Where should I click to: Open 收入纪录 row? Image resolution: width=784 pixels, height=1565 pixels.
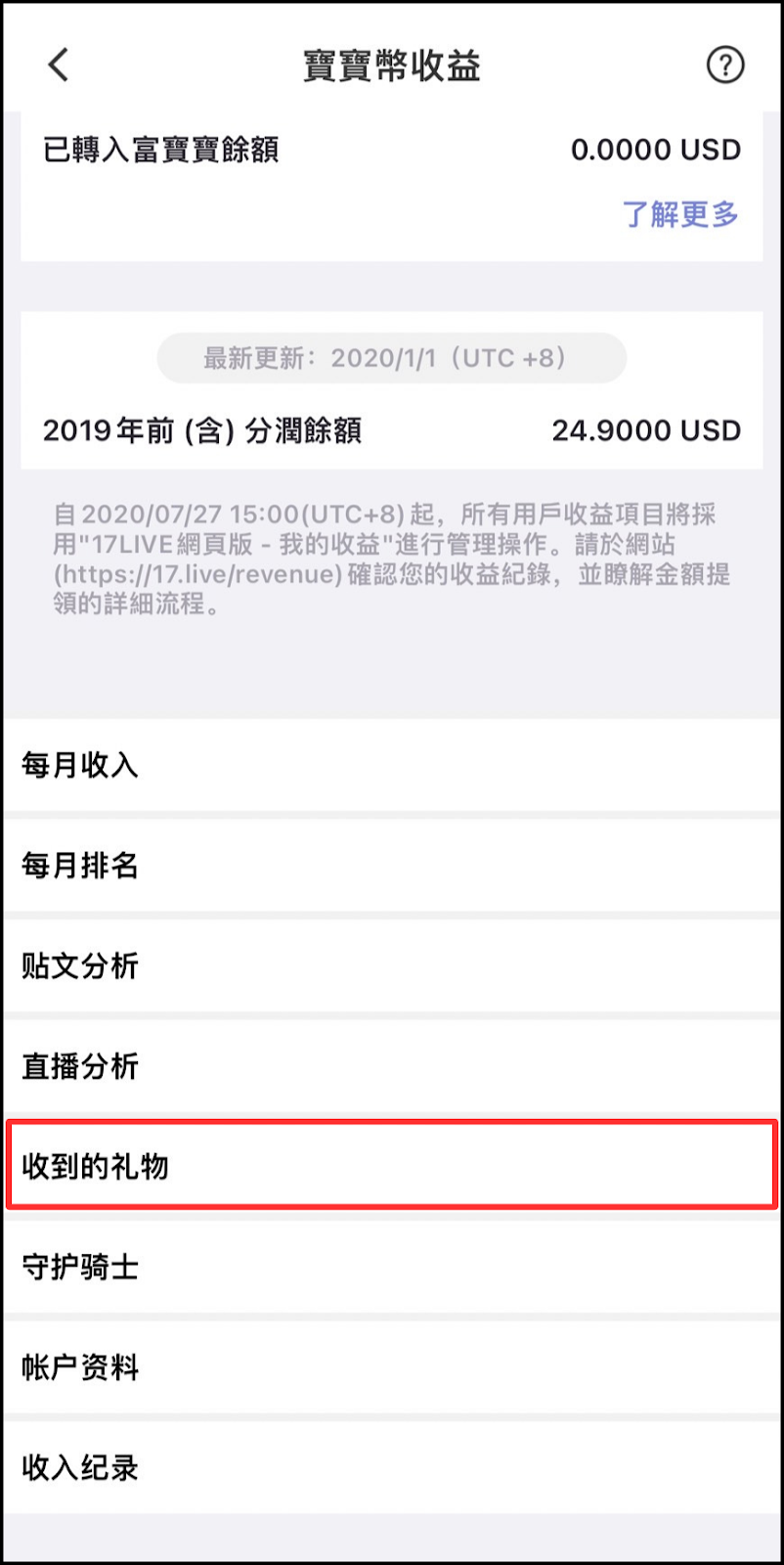[391, 1467]
